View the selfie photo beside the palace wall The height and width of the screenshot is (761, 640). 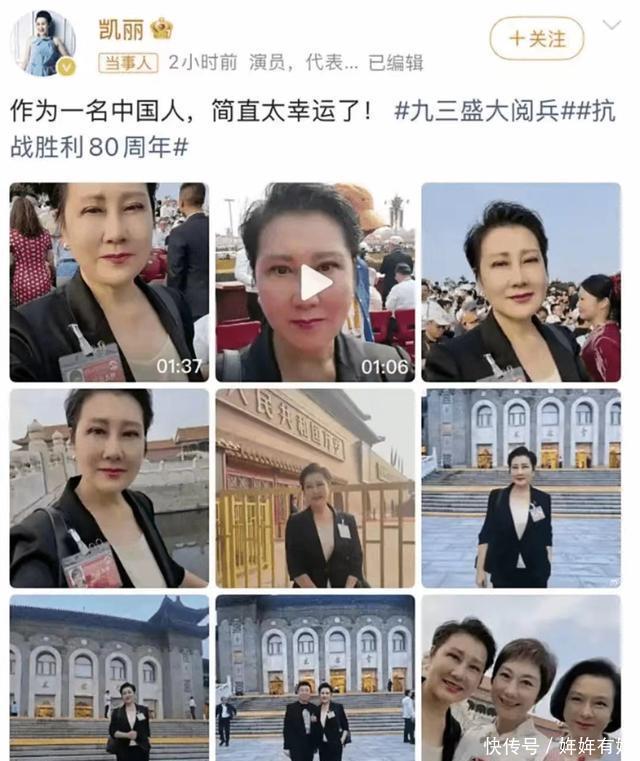[109, 488]
